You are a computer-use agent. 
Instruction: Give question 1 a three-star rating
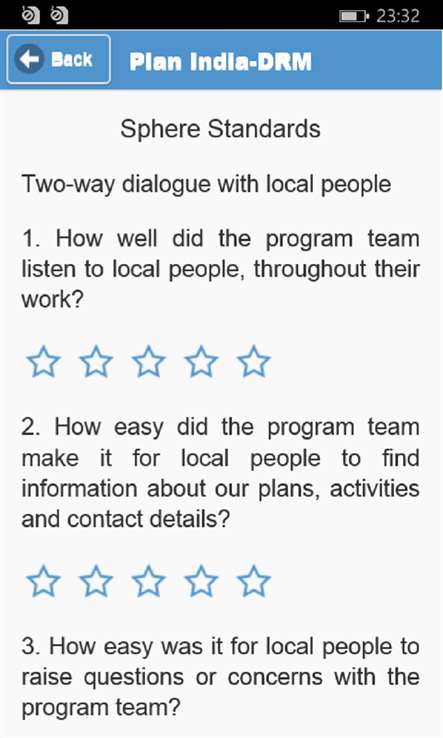pos(149,362)
